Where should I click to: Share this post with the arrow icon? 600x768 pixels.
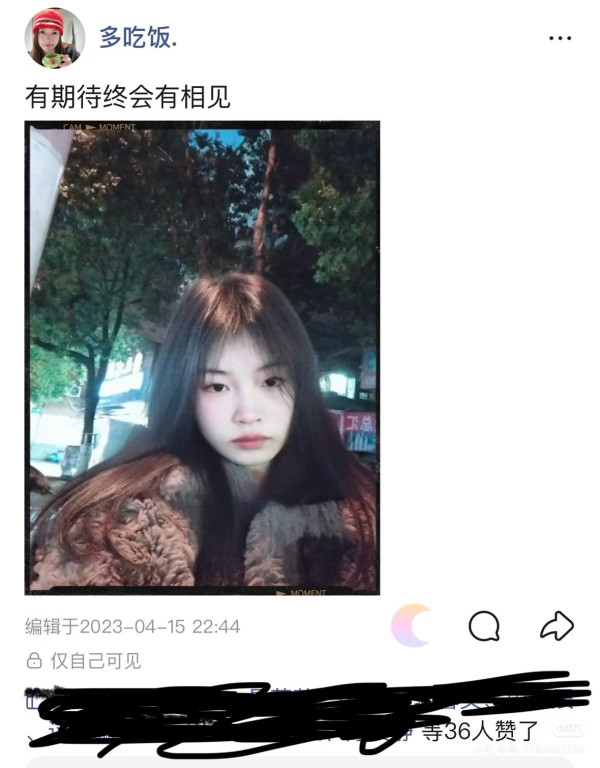pos(556,626)
